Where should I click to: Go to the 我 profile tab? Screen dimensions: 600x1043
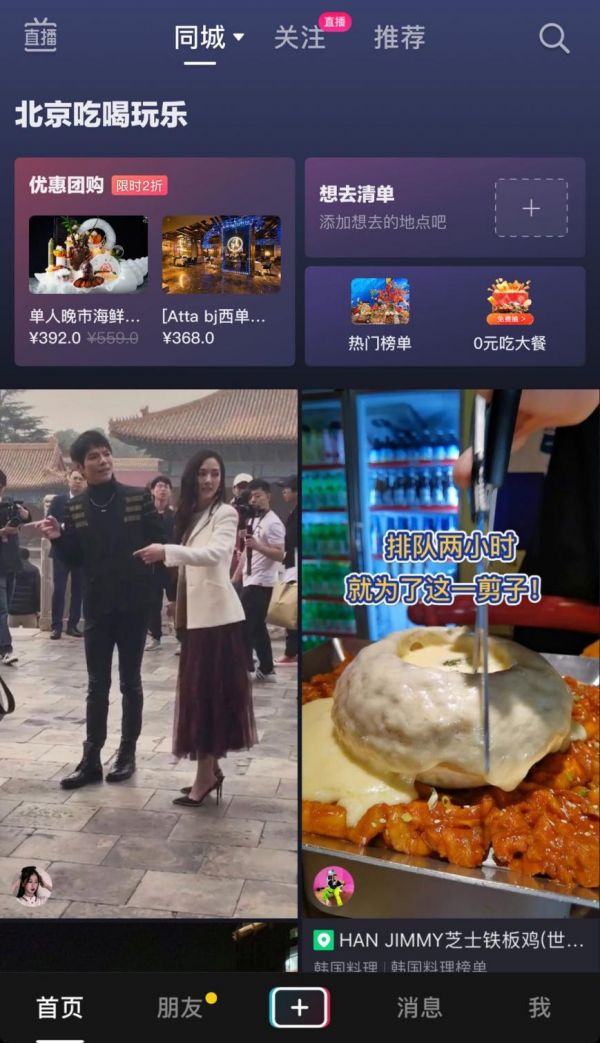point(539,1007)
